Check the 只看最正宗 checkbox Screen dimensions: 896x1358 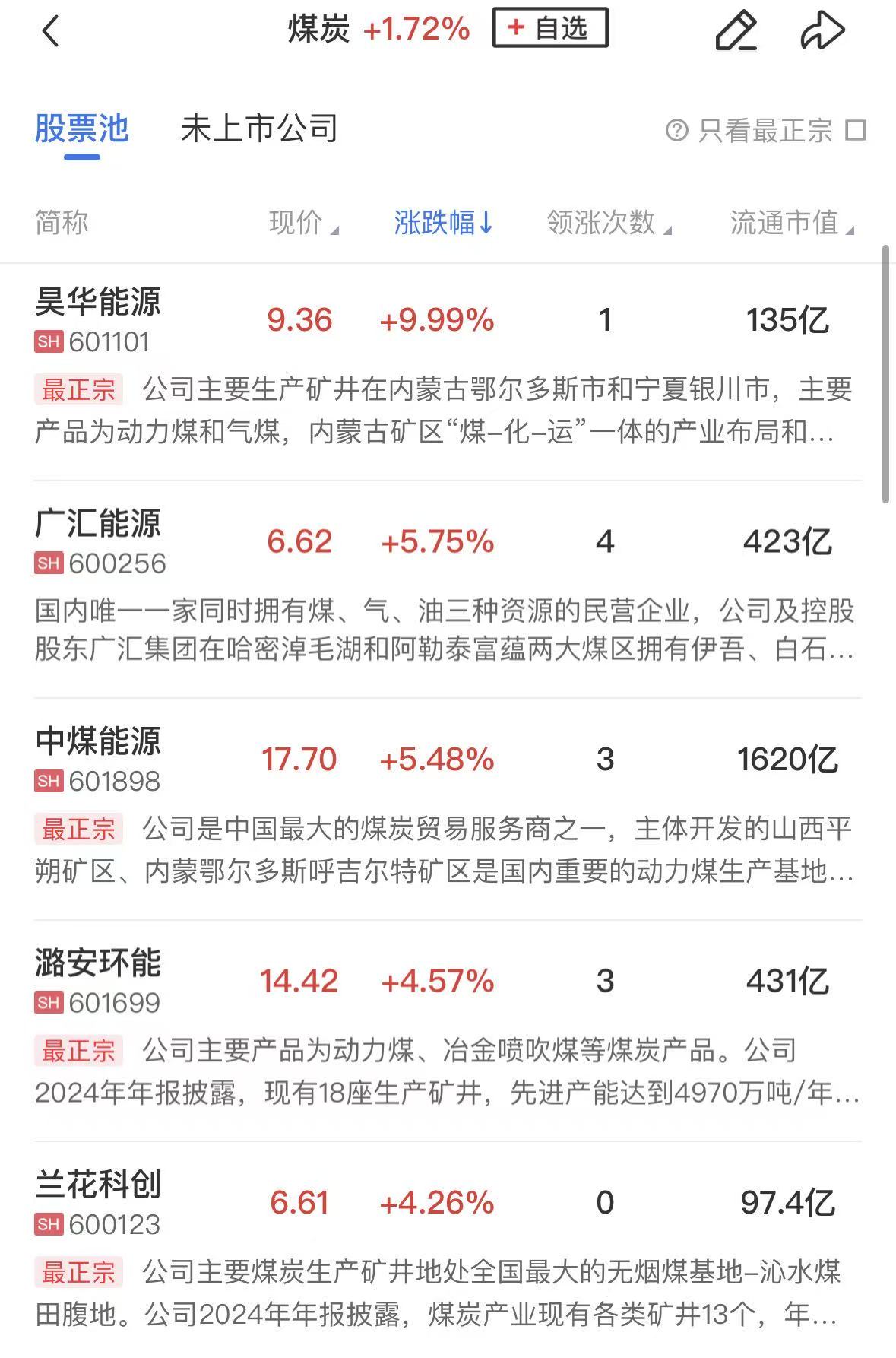pos(856,131)
